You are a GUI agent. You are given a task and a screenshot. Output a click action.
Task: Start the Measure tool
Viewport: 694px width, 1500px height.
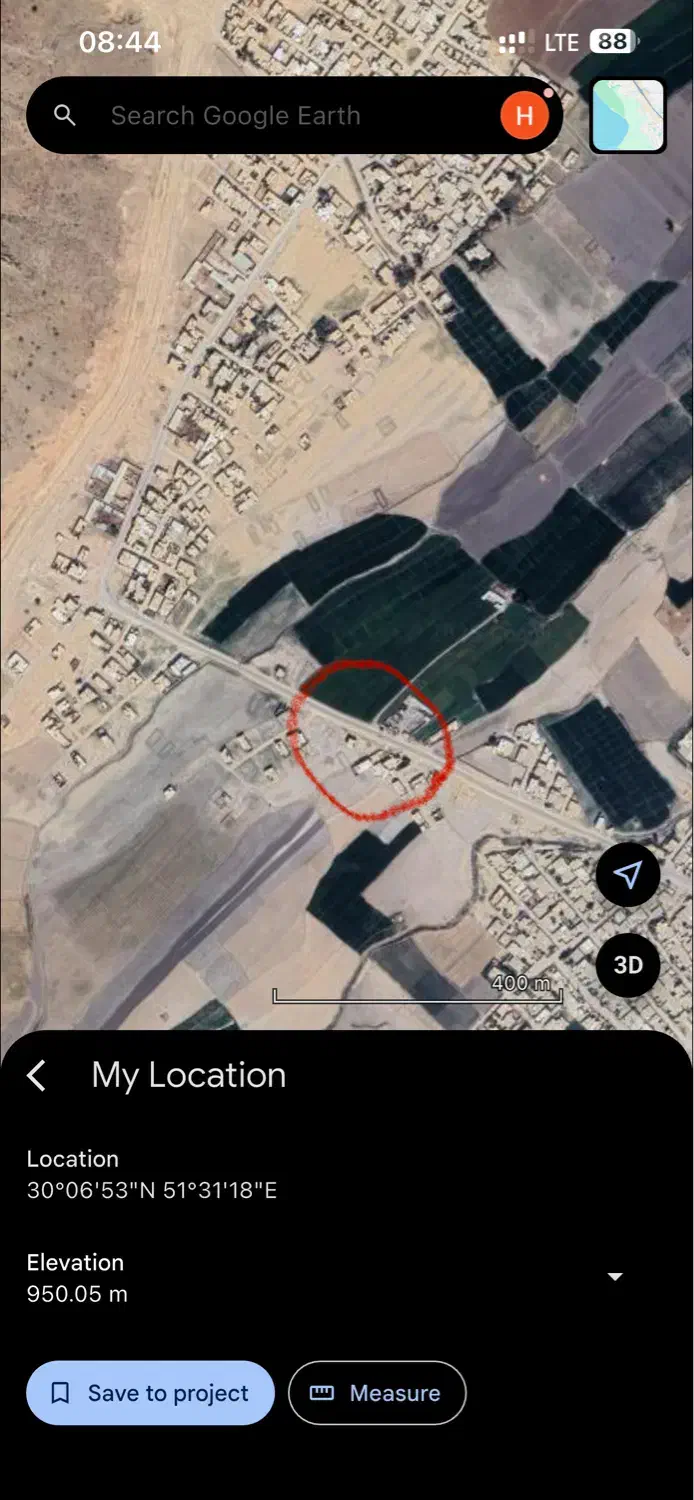(377, 1393)
